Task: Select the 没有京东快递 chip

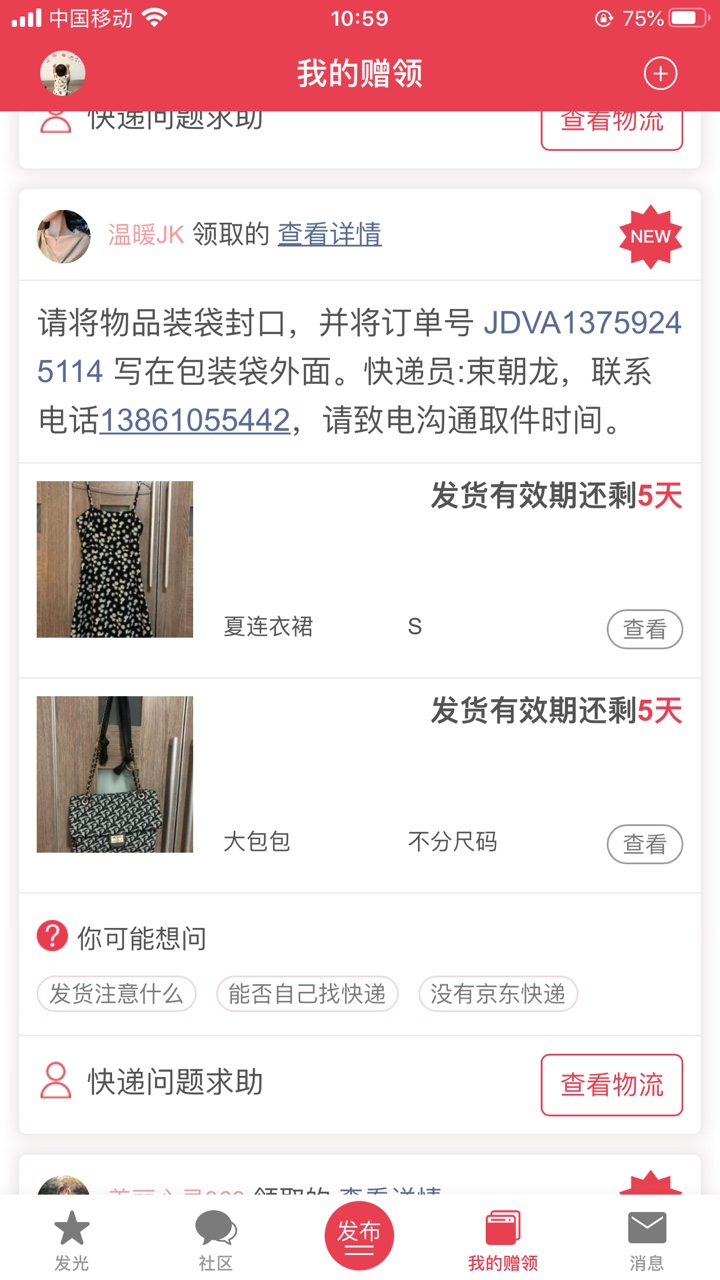Action: 498,994
